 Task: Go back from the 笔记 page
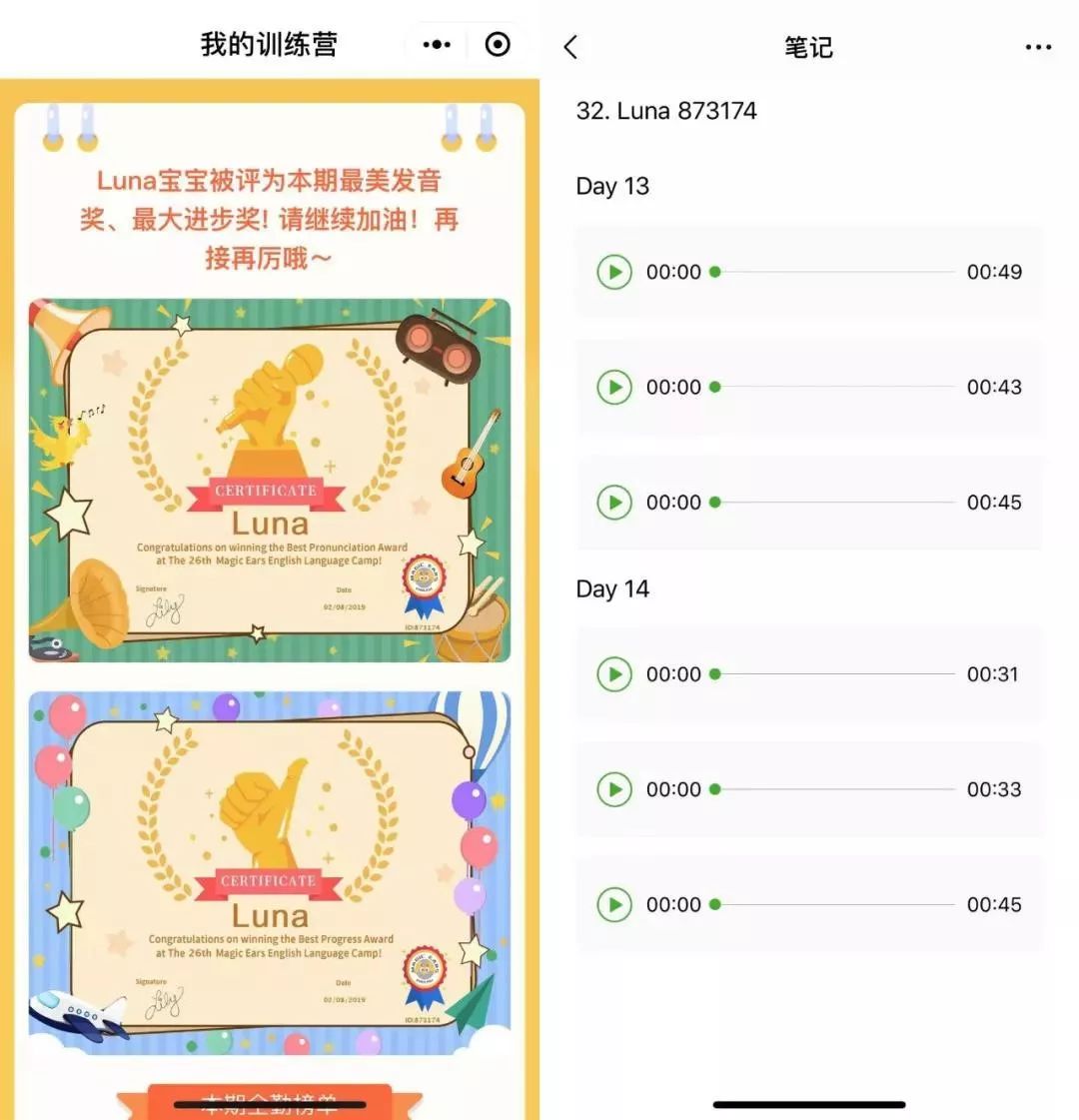[x=570, y=47]
